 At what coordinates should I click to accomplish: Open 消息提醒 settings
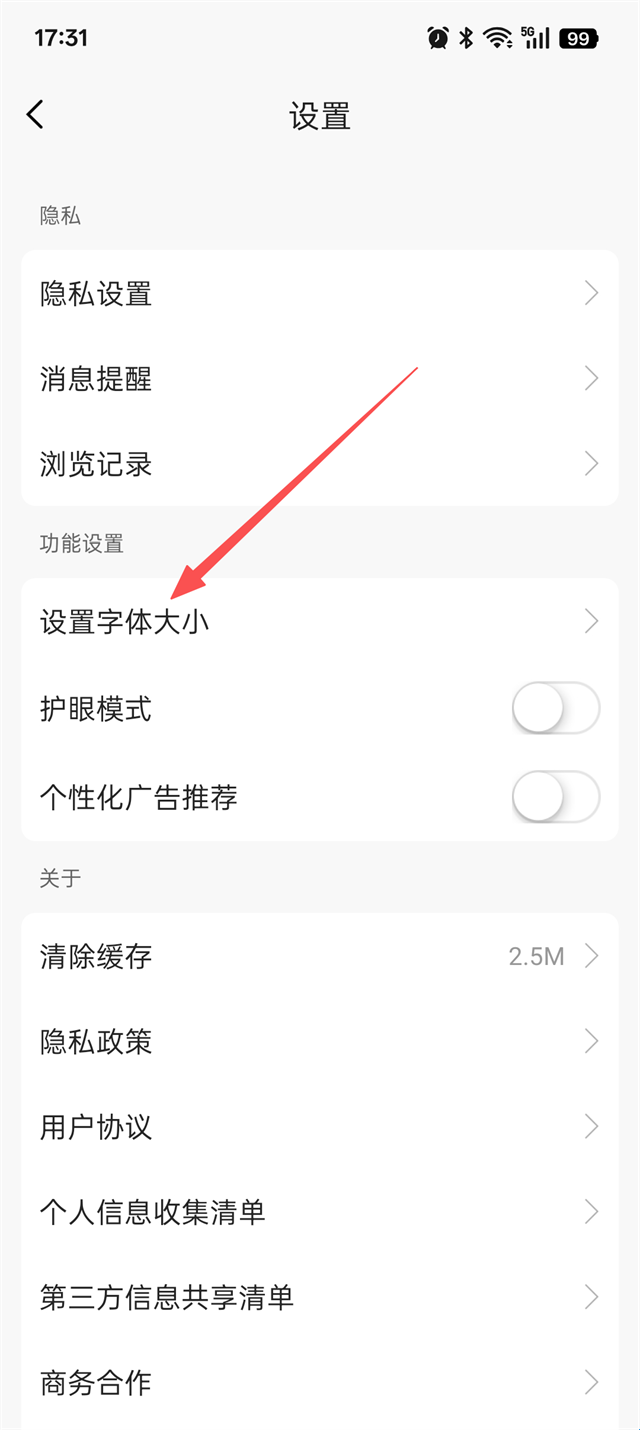pyautogui.click(x=320, y=379)
